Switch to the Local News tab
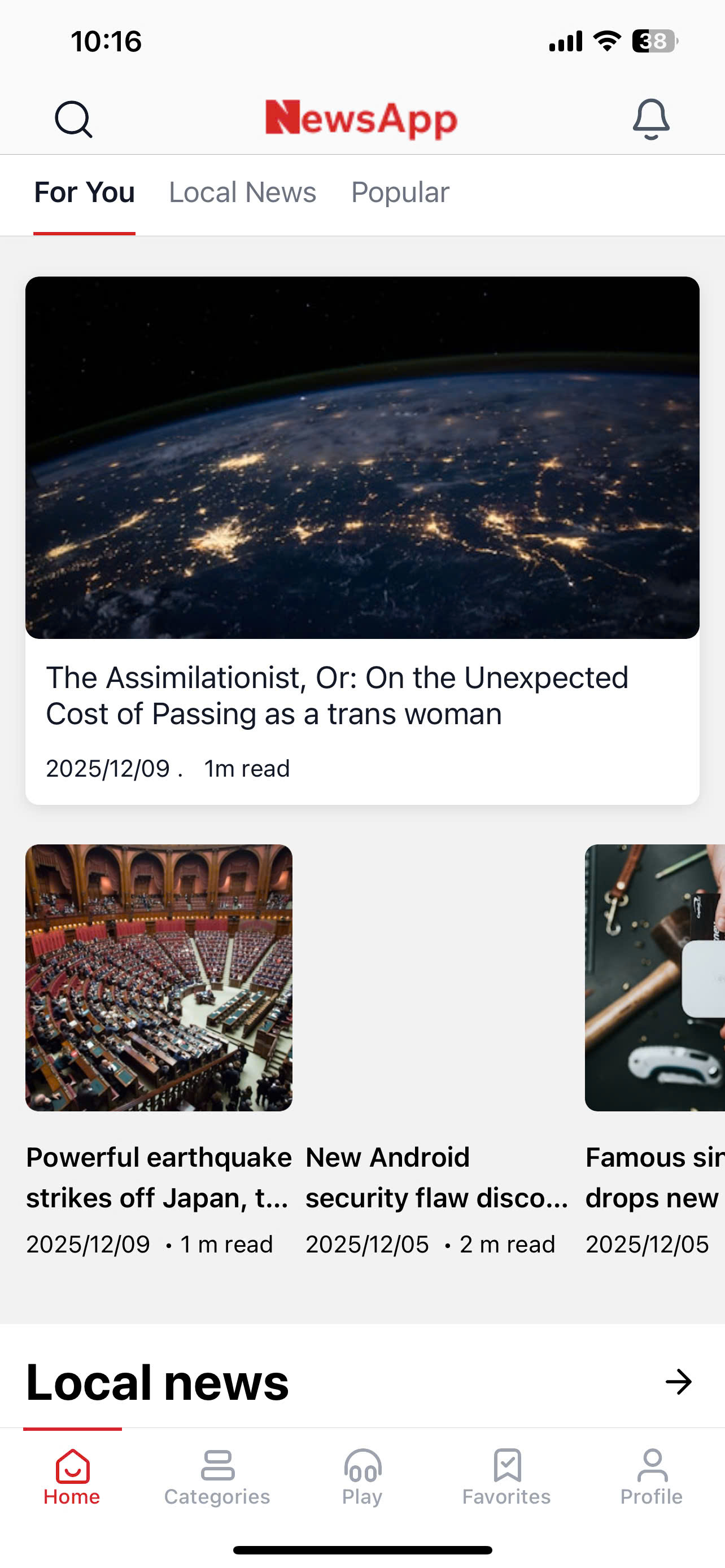725x1568 pixels. click(242, 192)
